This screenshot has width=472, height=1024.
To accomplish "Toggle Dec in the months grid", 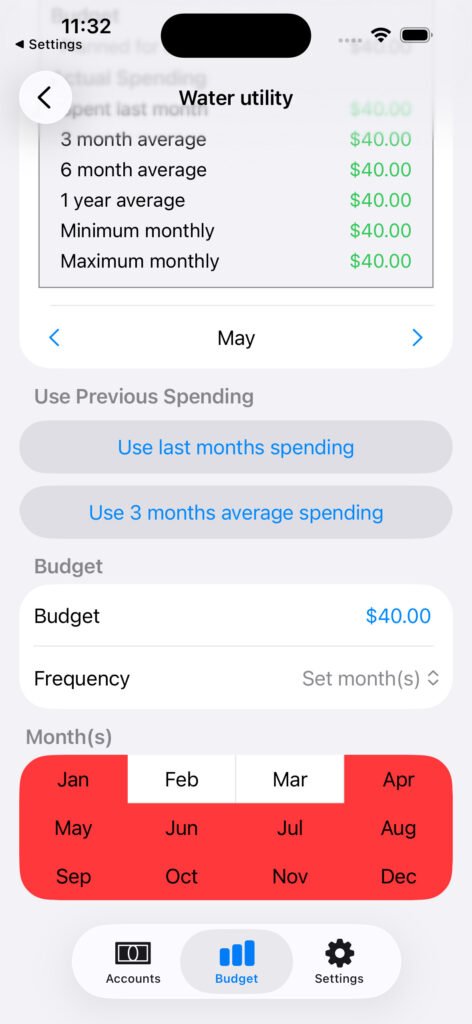I will point(398,876).
